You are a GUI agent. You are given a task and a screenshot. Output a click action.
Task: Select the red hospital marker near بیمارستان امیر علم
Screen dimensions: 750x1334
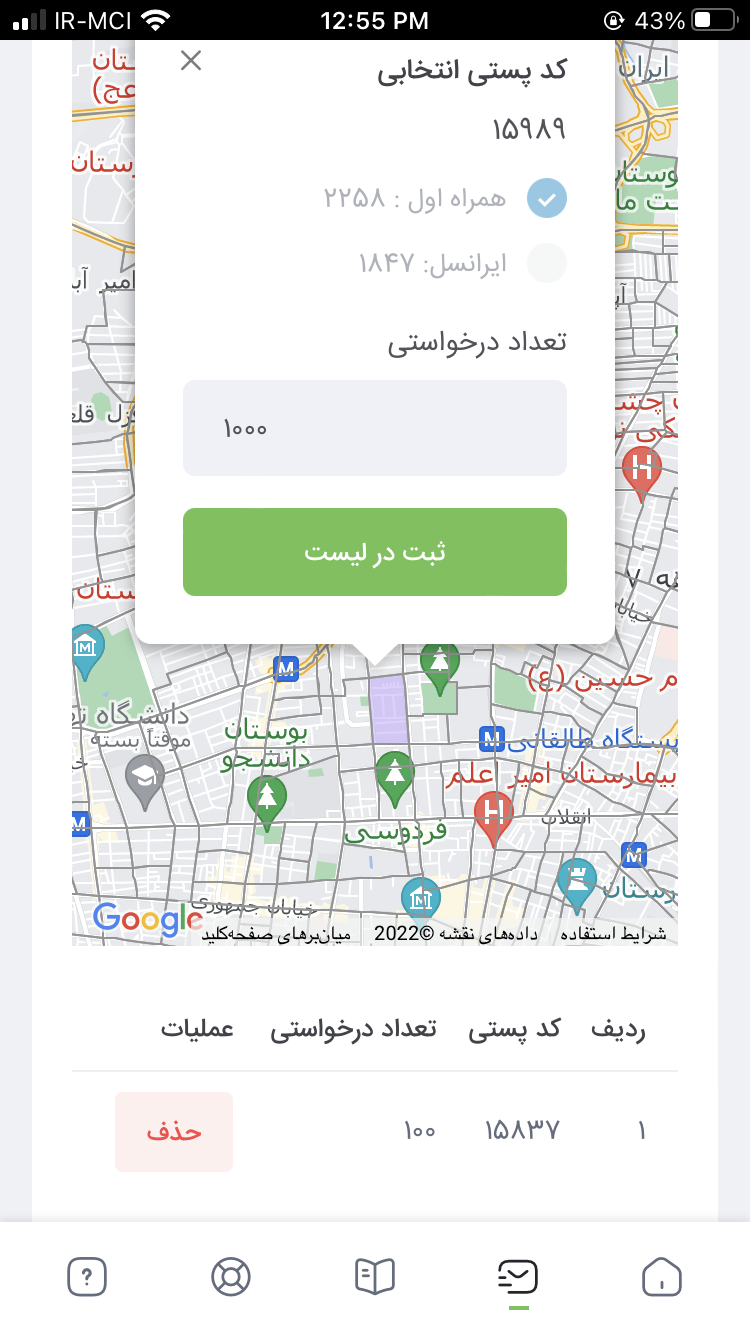point(494,812)
